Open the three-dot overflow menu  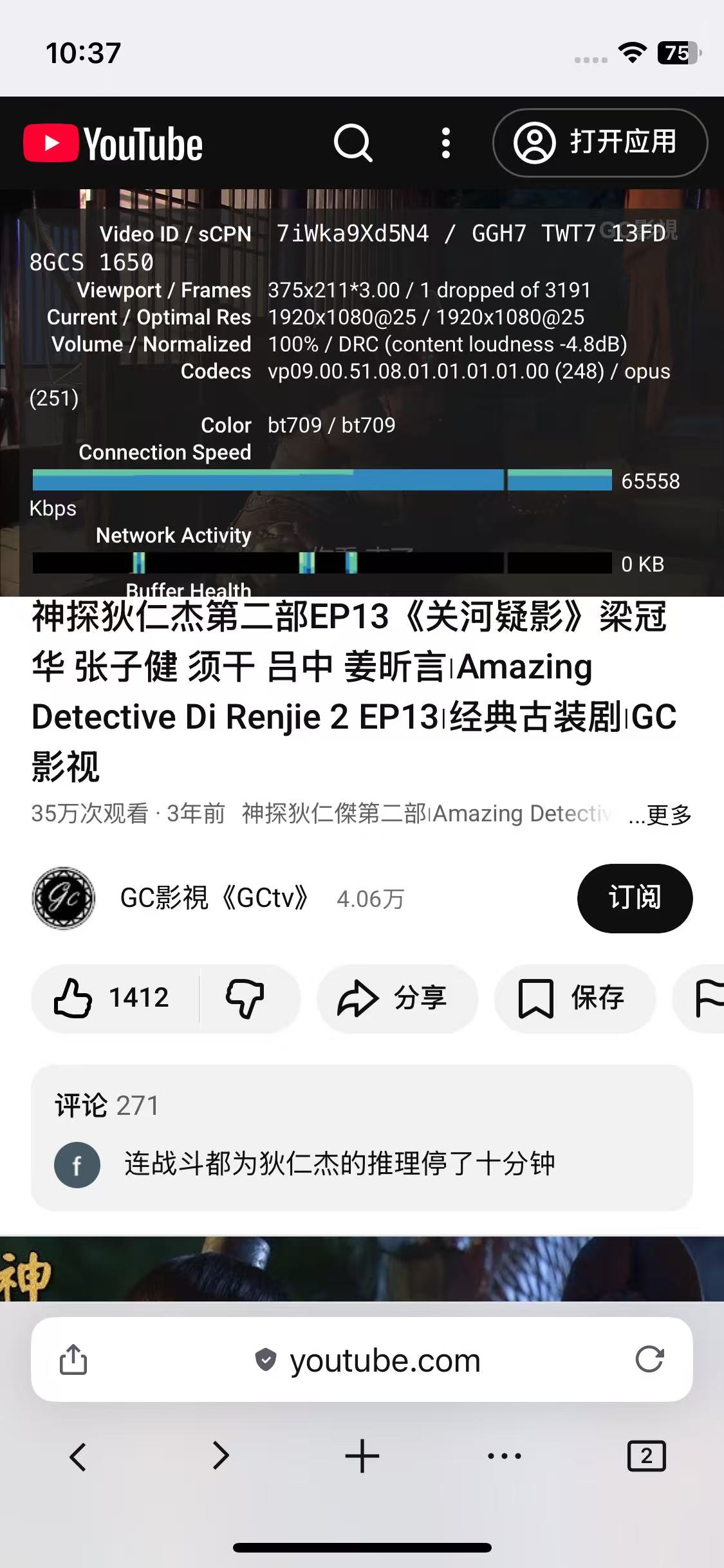pos(445,142)
